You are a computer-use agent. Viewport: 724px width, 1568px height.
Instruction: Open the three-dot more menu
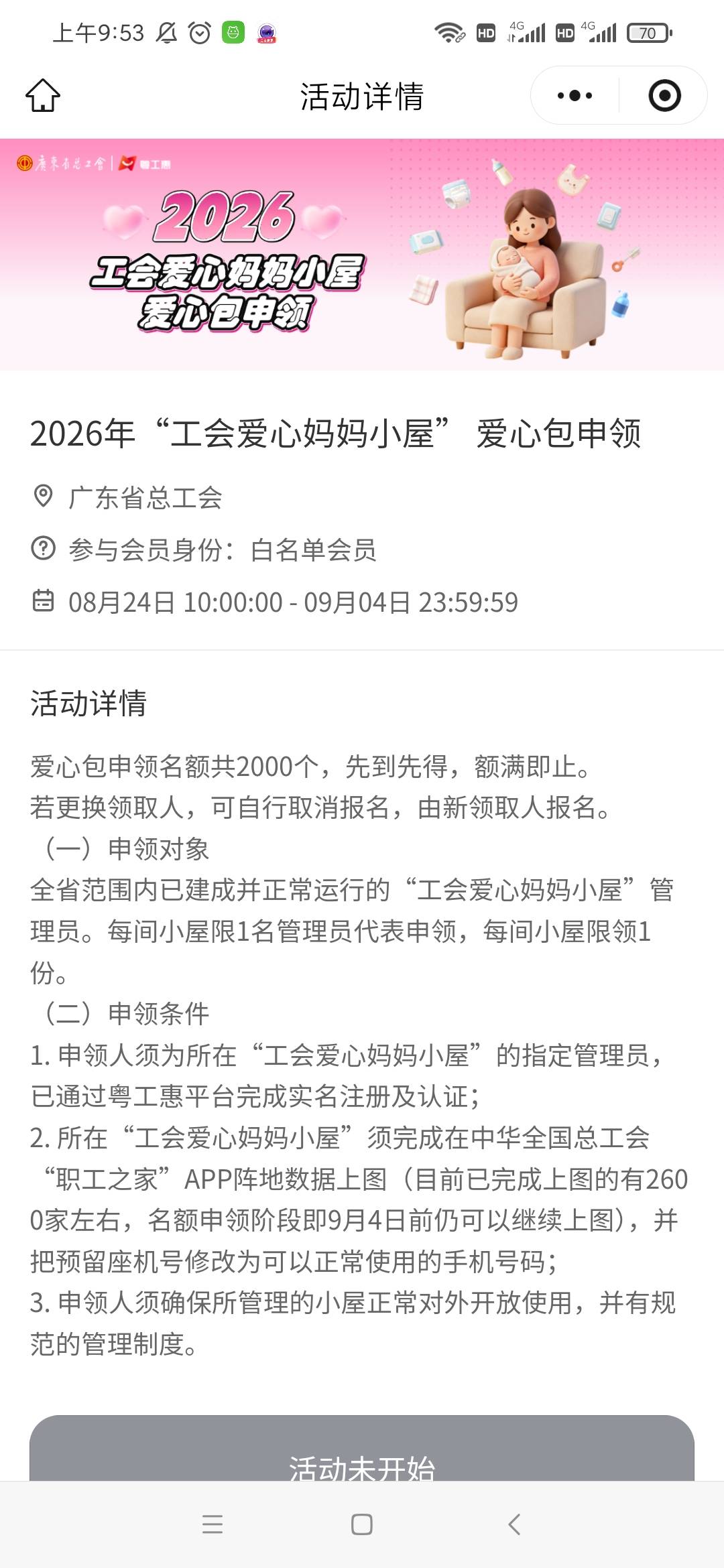(x=575, y=96)
